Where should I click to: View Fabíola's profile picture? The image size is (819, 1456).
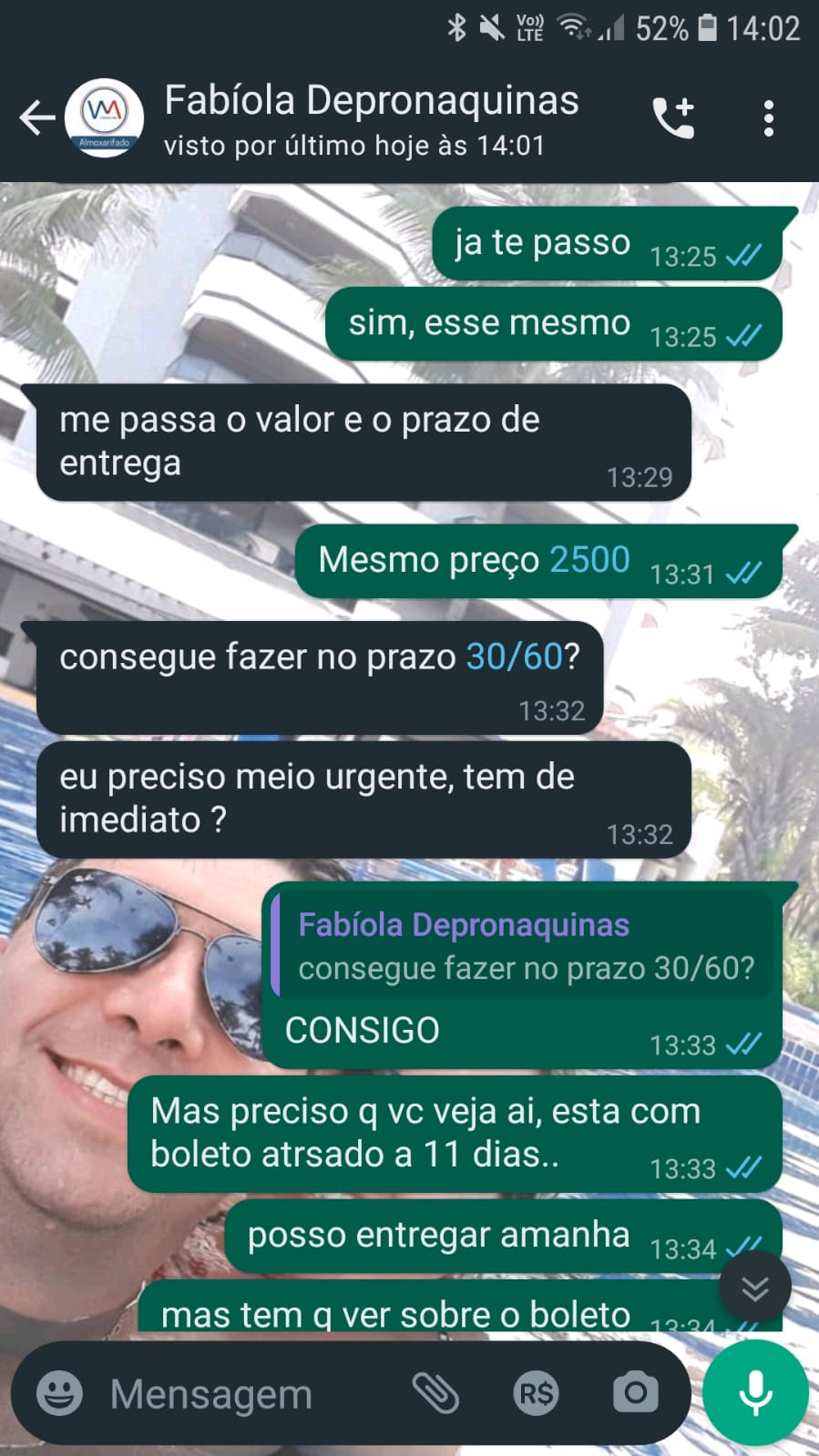106,118
